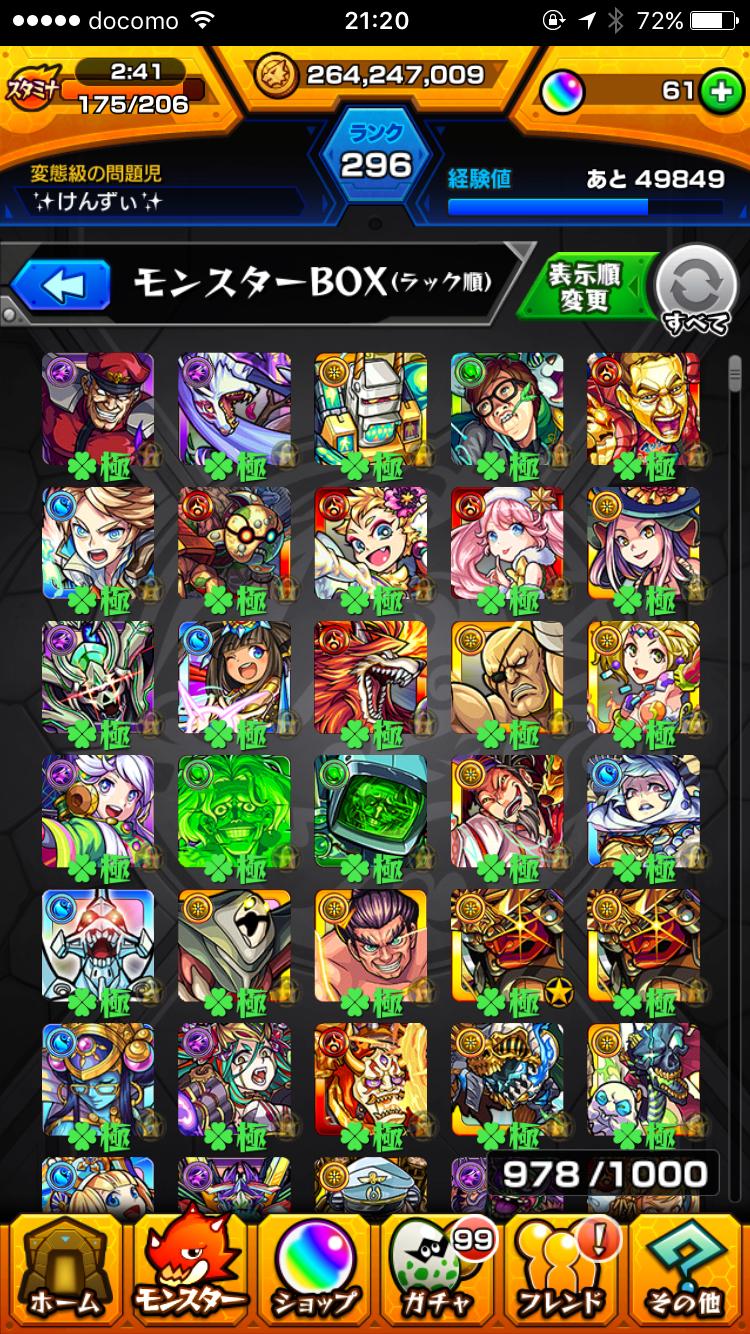
Task: Open the ショップ tab
Action: pyautogui.click(x=315, y=1270)
